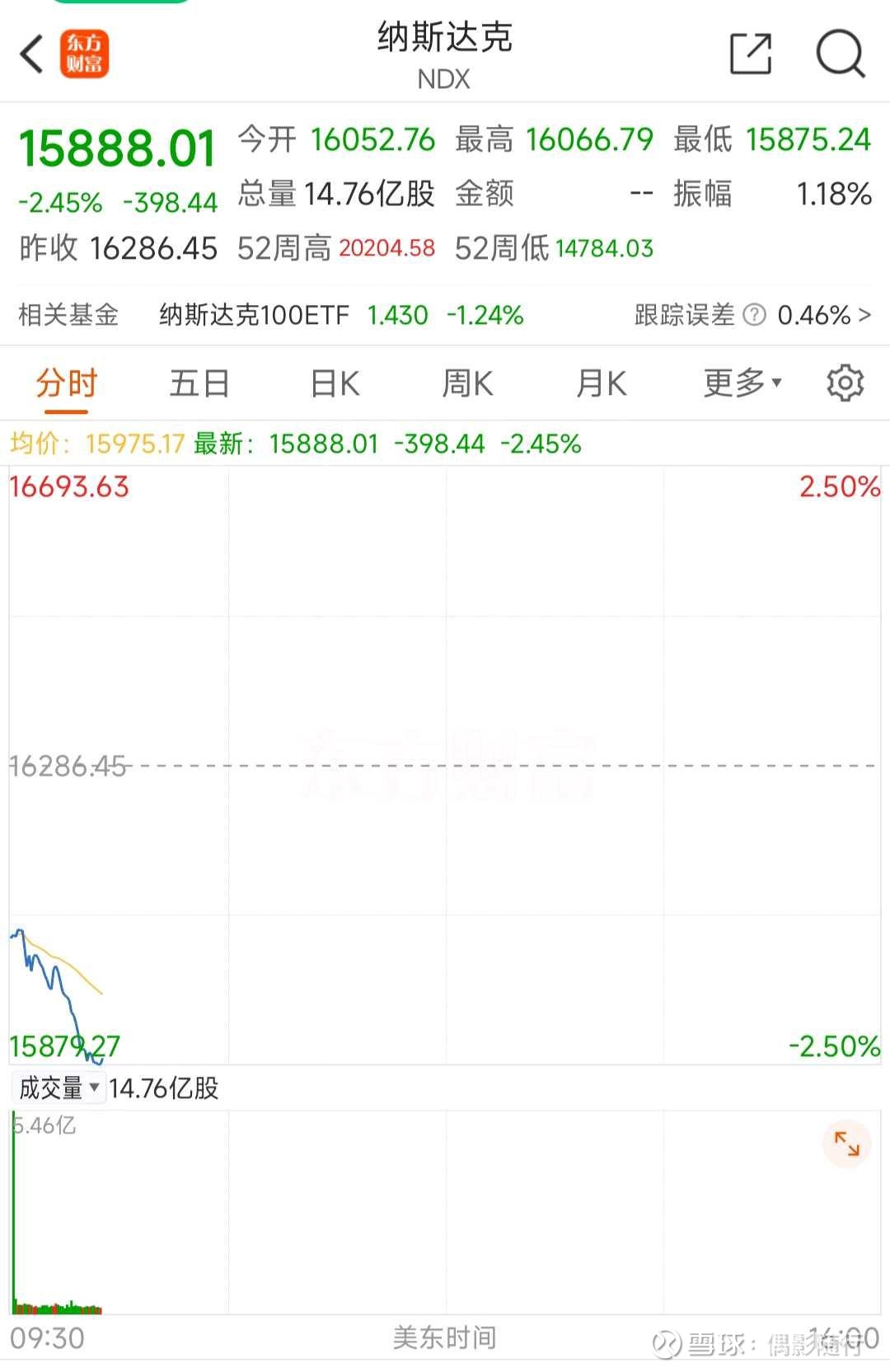Tap the chevron after 跟踪误差 0.46%
Screen dimensions: 890x1372
(864, 314)
